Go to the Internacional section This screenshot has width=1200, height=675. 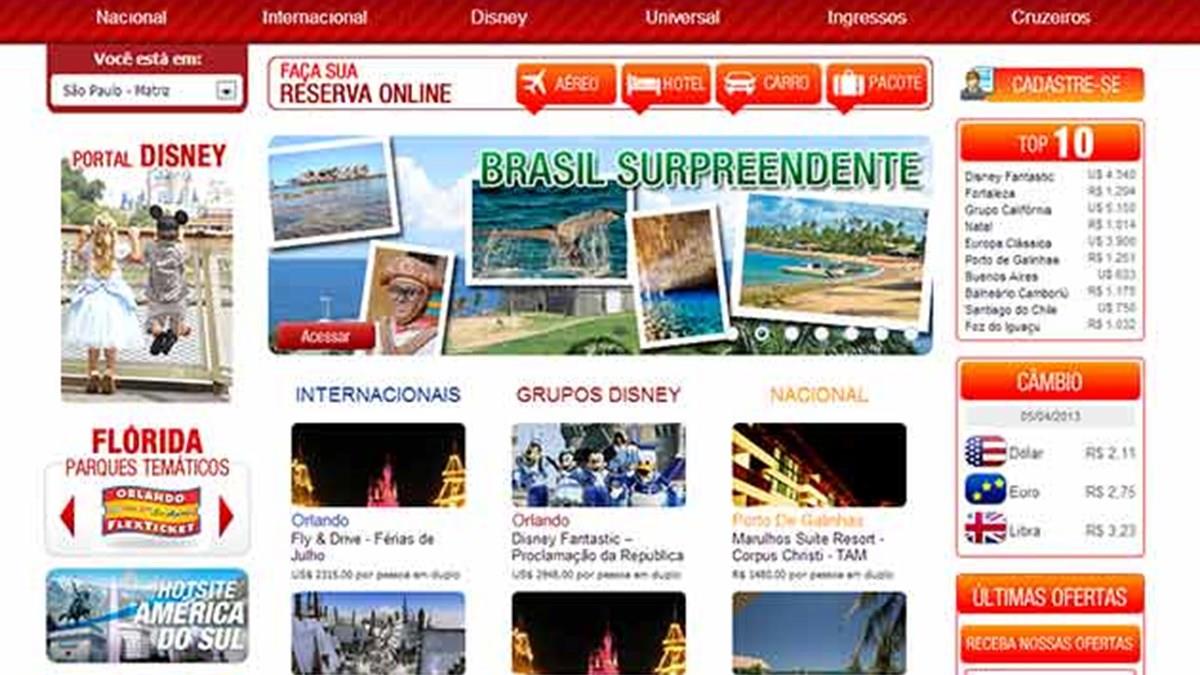point(314,17)
